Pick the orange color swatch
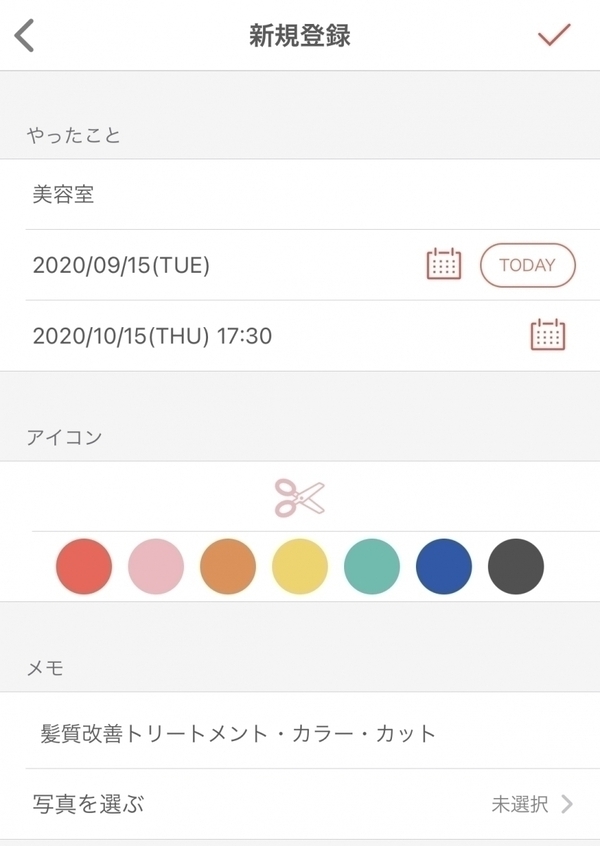This screenshot has height=846, width=600. pos(228,567)
